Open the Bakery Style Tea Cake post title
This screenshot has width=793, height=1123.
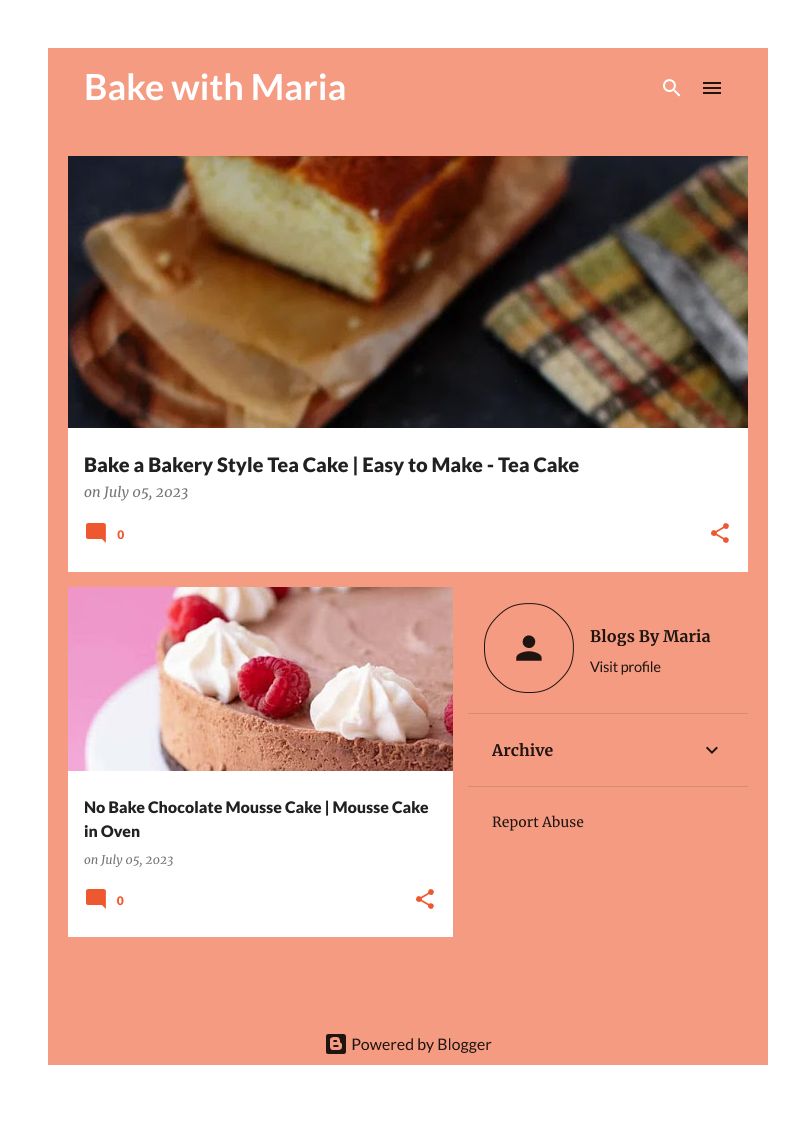[331, 465]
